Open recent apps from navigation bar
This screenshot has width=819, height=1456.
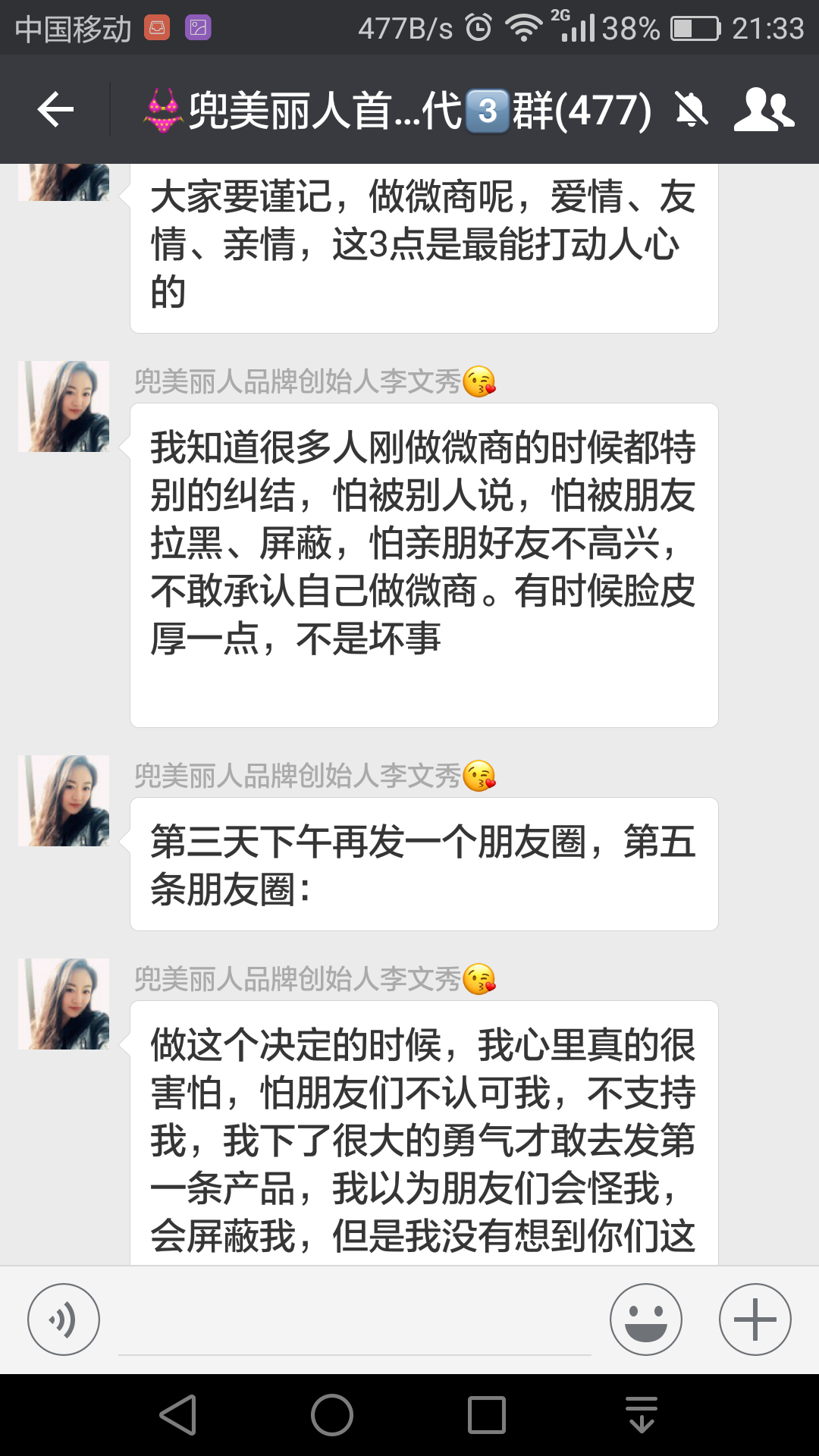tap(487, 1415)
